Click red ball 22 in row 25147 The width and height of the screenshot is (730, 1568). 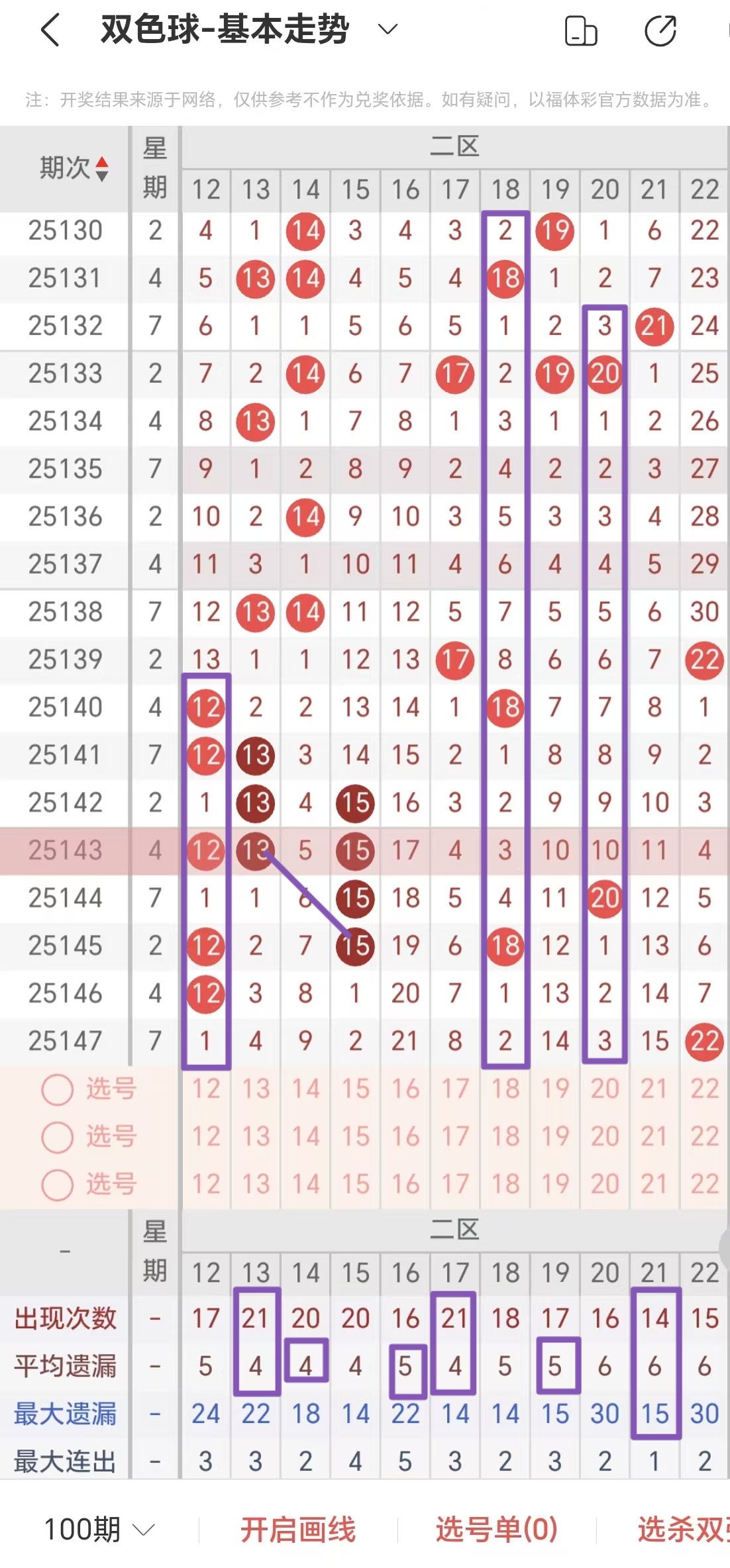point(704,1040)
